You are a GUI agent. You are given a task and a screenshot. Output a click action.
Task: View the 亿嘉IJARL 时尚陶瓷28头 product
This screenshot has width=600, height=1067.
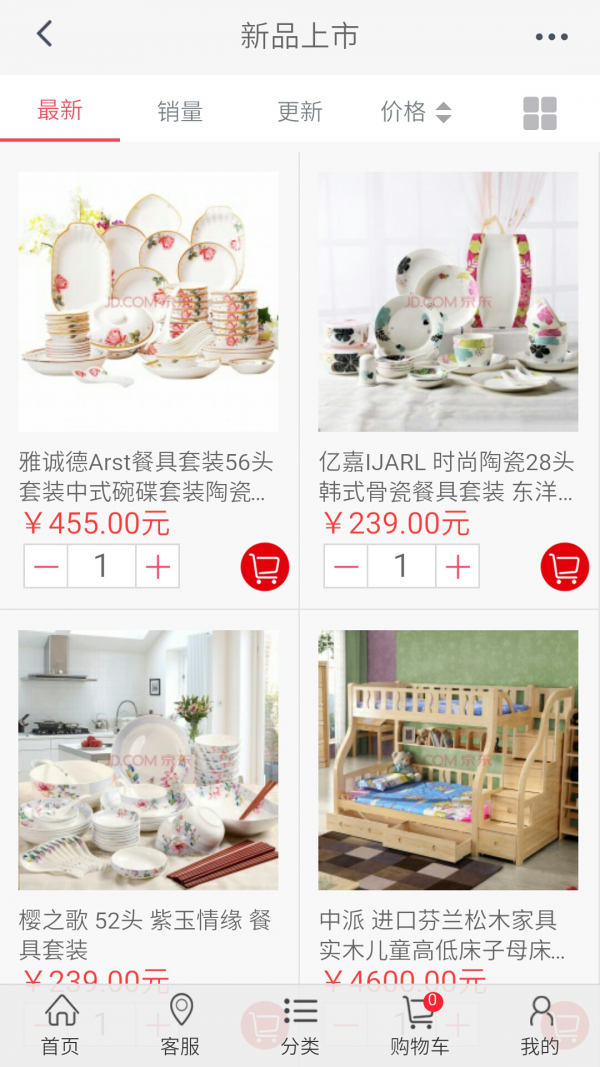[448, 302]
